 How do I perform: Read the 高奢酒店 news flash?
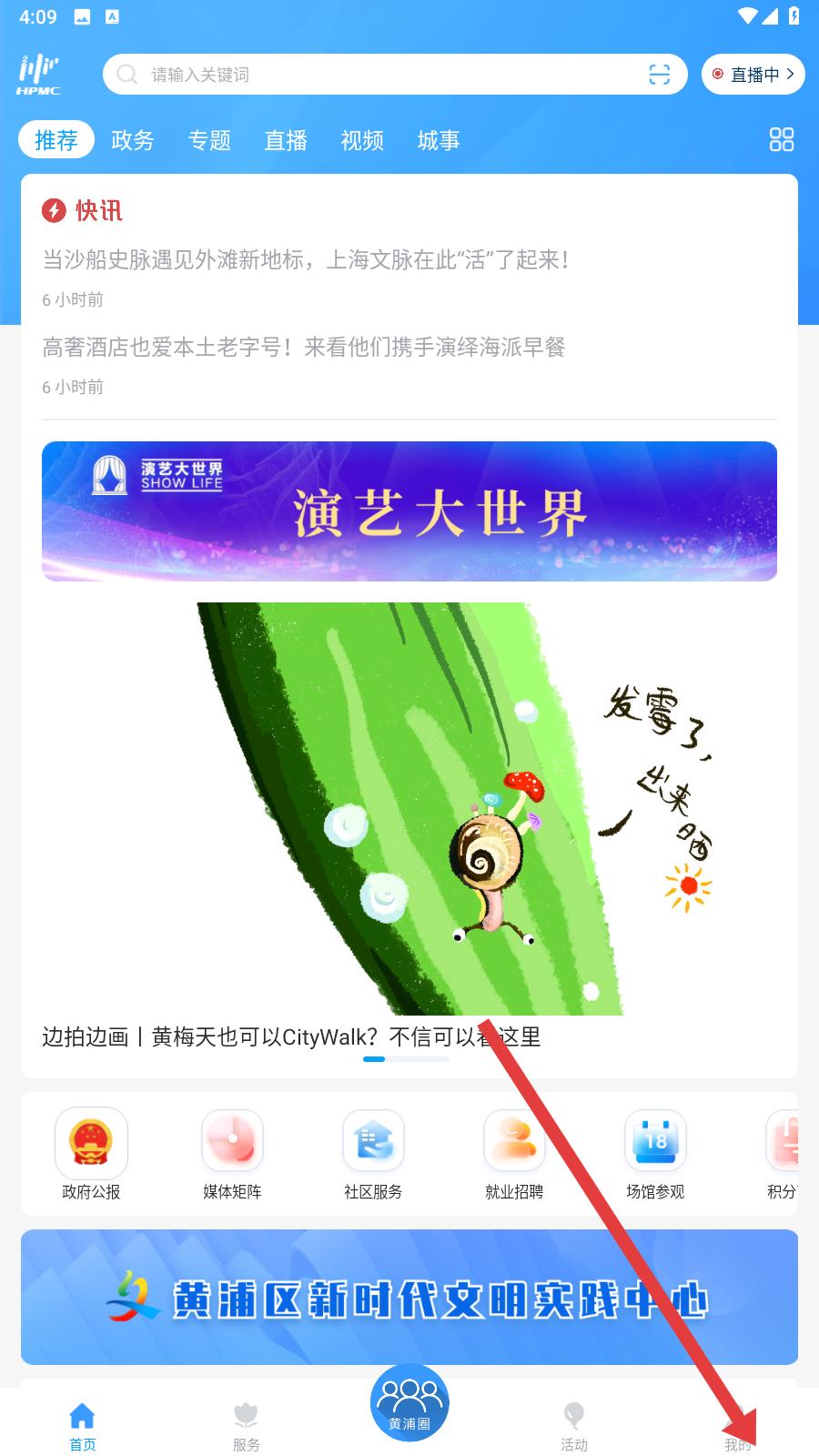click(x=304, y=348)
